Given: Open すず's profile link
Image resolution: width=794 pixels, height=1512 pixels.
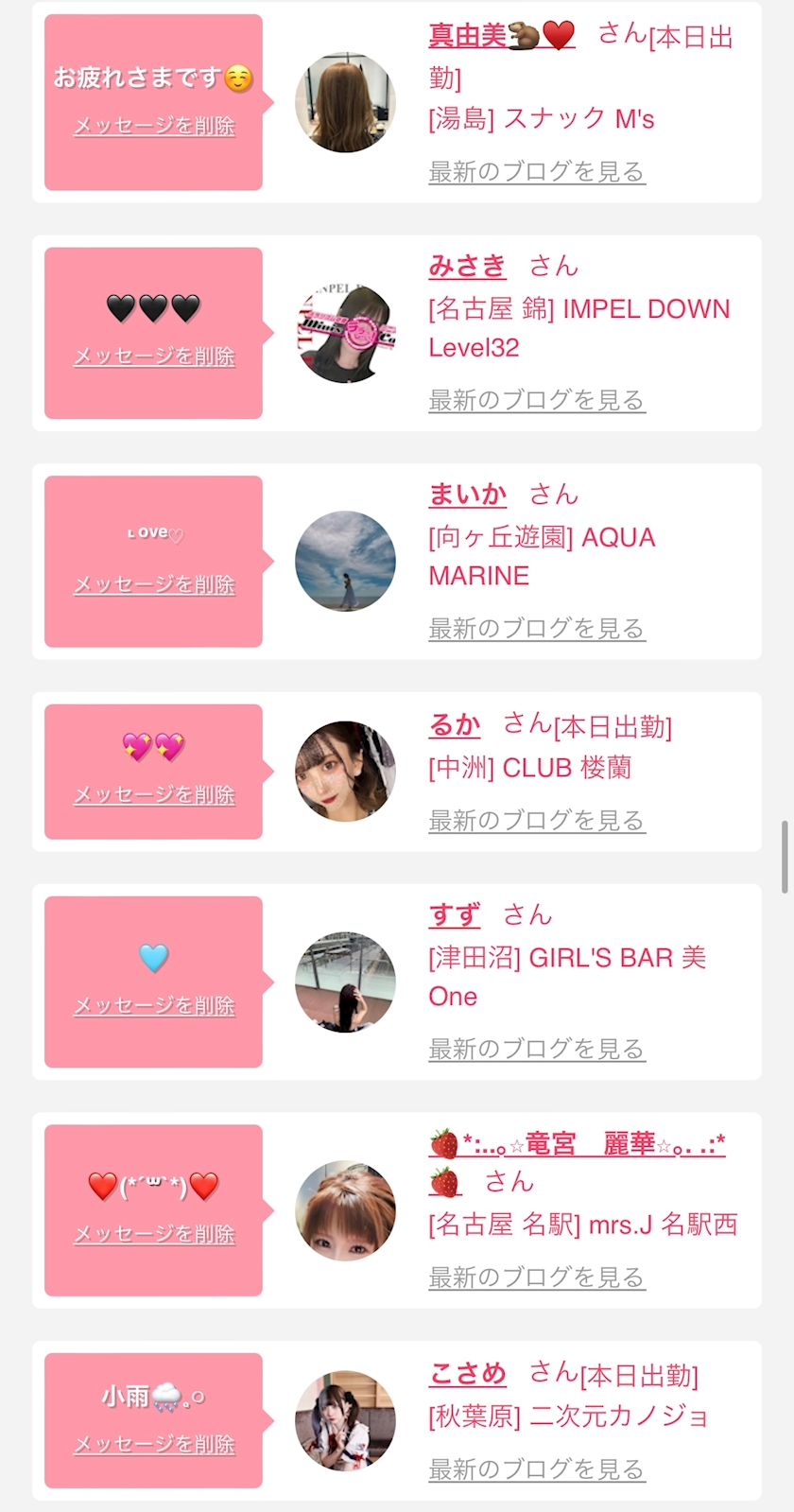Looking at the screenshot, I should [x=454, y=915].
